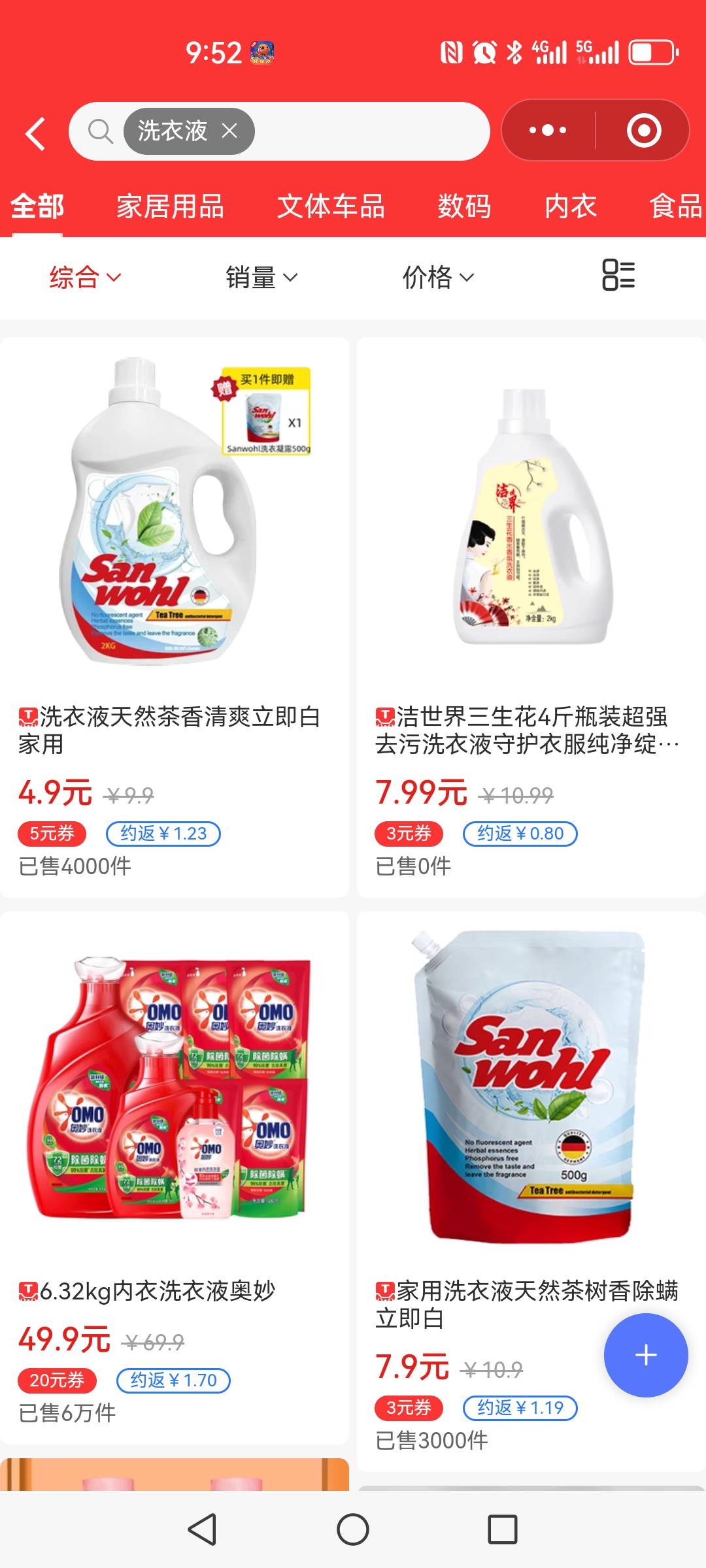Go to the system home screen
Screen dimensions: 706x1568
[x=353, y=1529]
